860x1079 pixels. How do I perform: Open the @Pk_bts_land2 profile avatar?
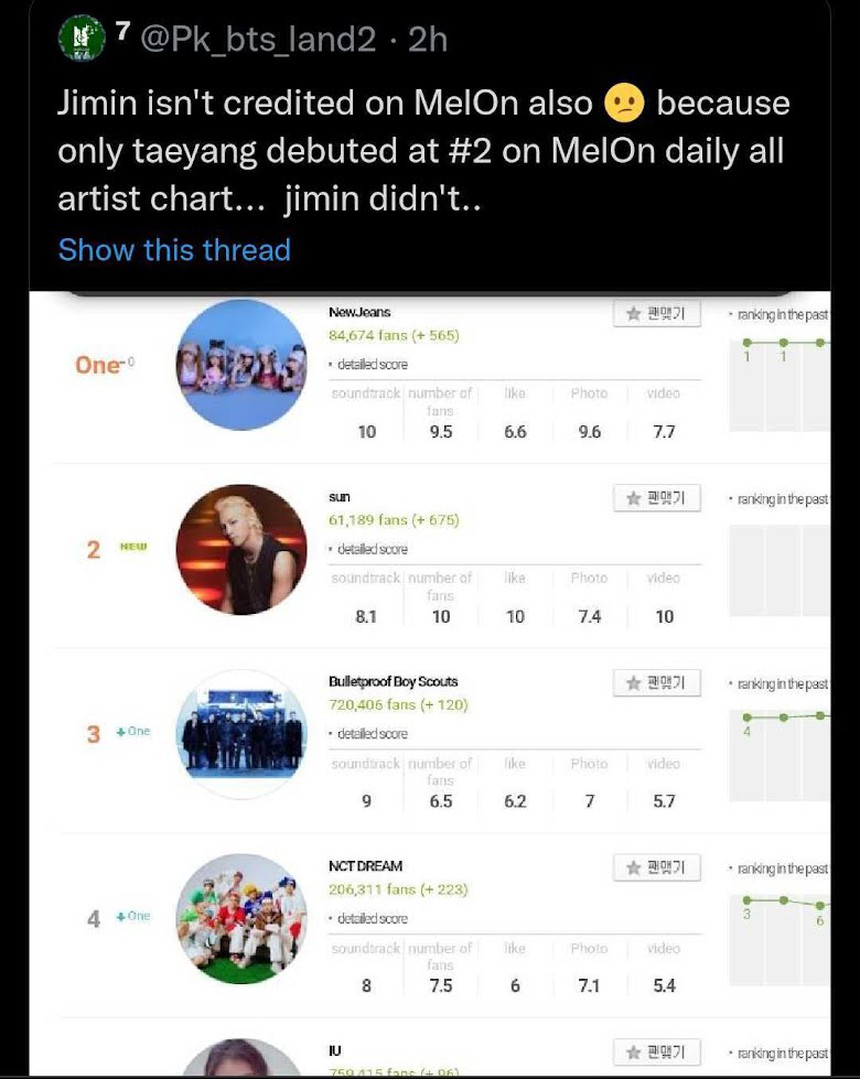click(82, 38)
